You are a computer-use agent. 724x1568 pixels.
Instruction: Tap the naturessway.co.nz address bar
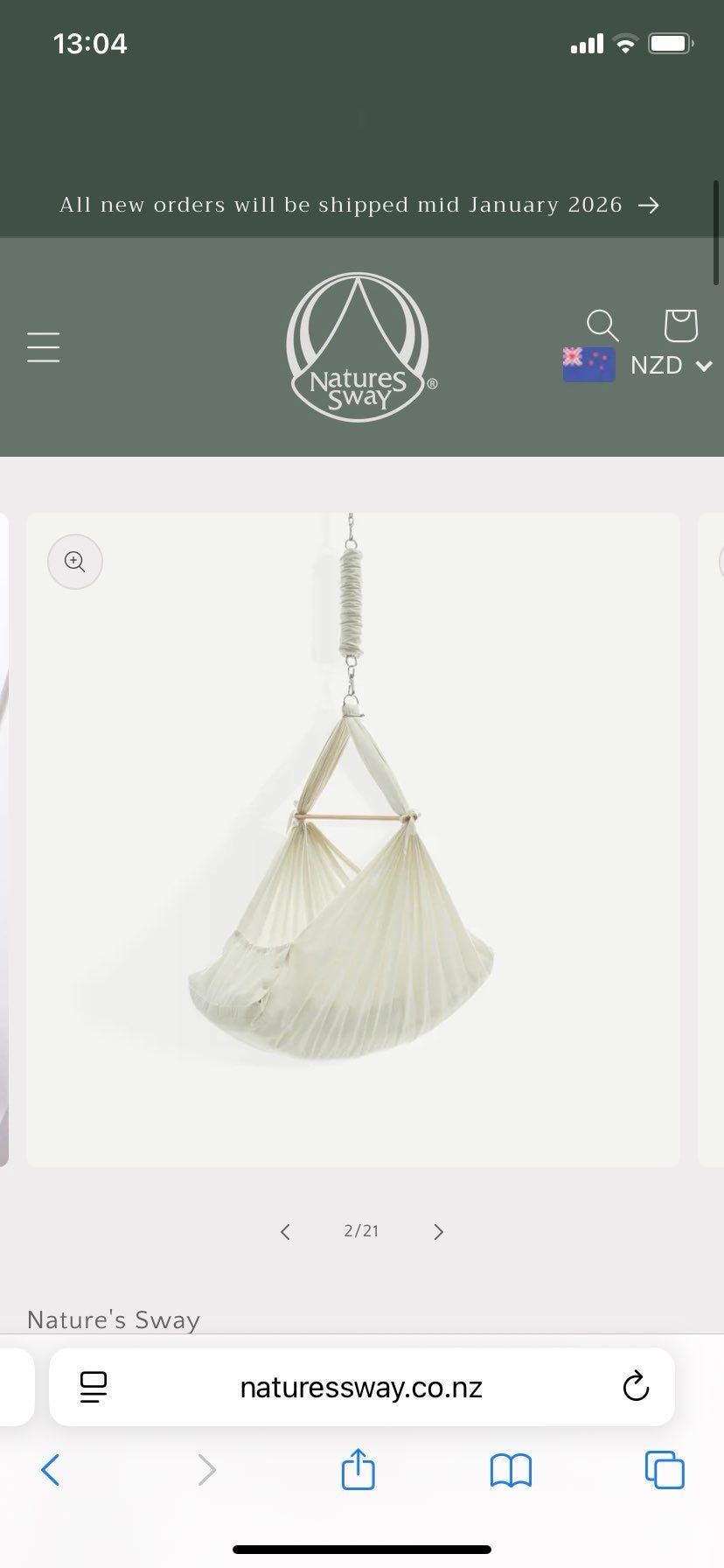360,1387
